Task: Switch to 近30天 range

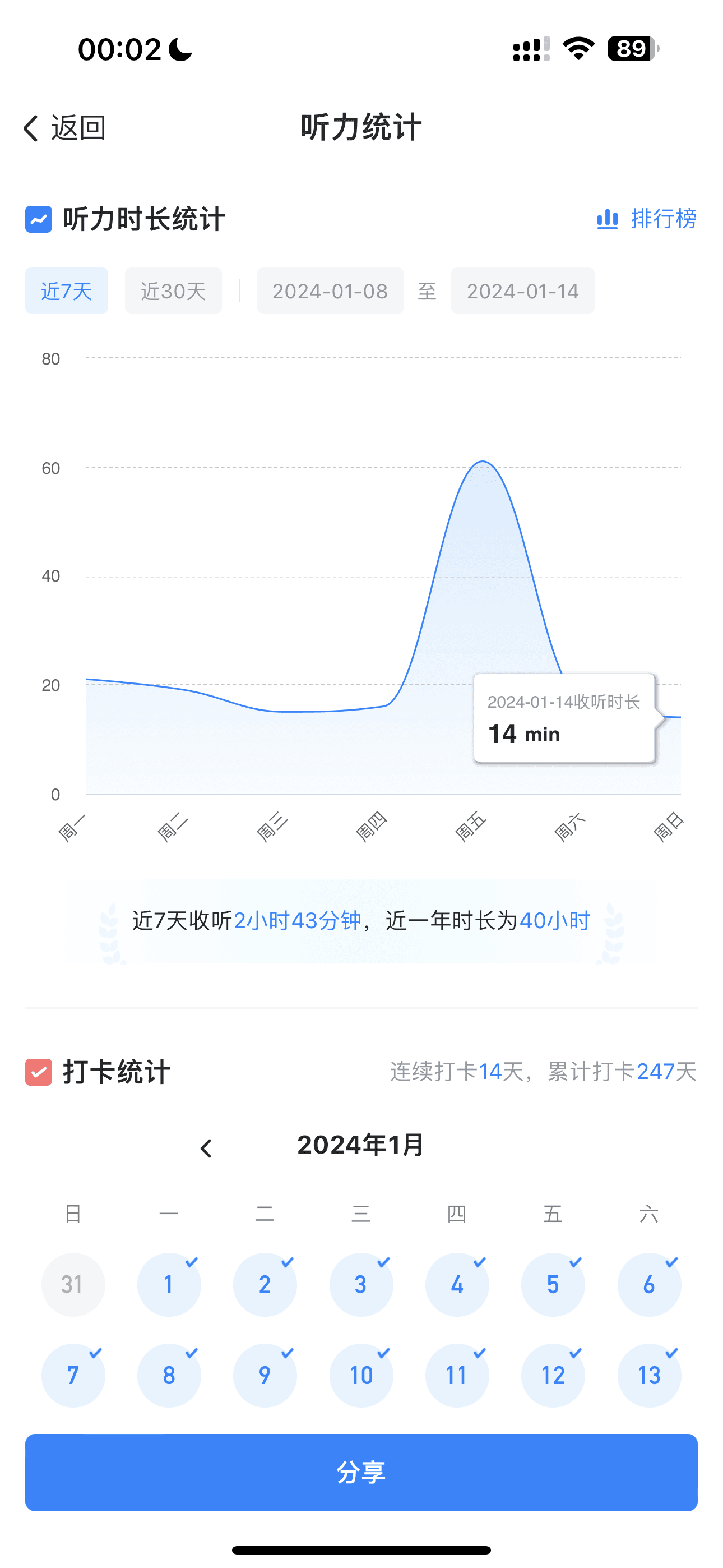Action: coord(173,291)
